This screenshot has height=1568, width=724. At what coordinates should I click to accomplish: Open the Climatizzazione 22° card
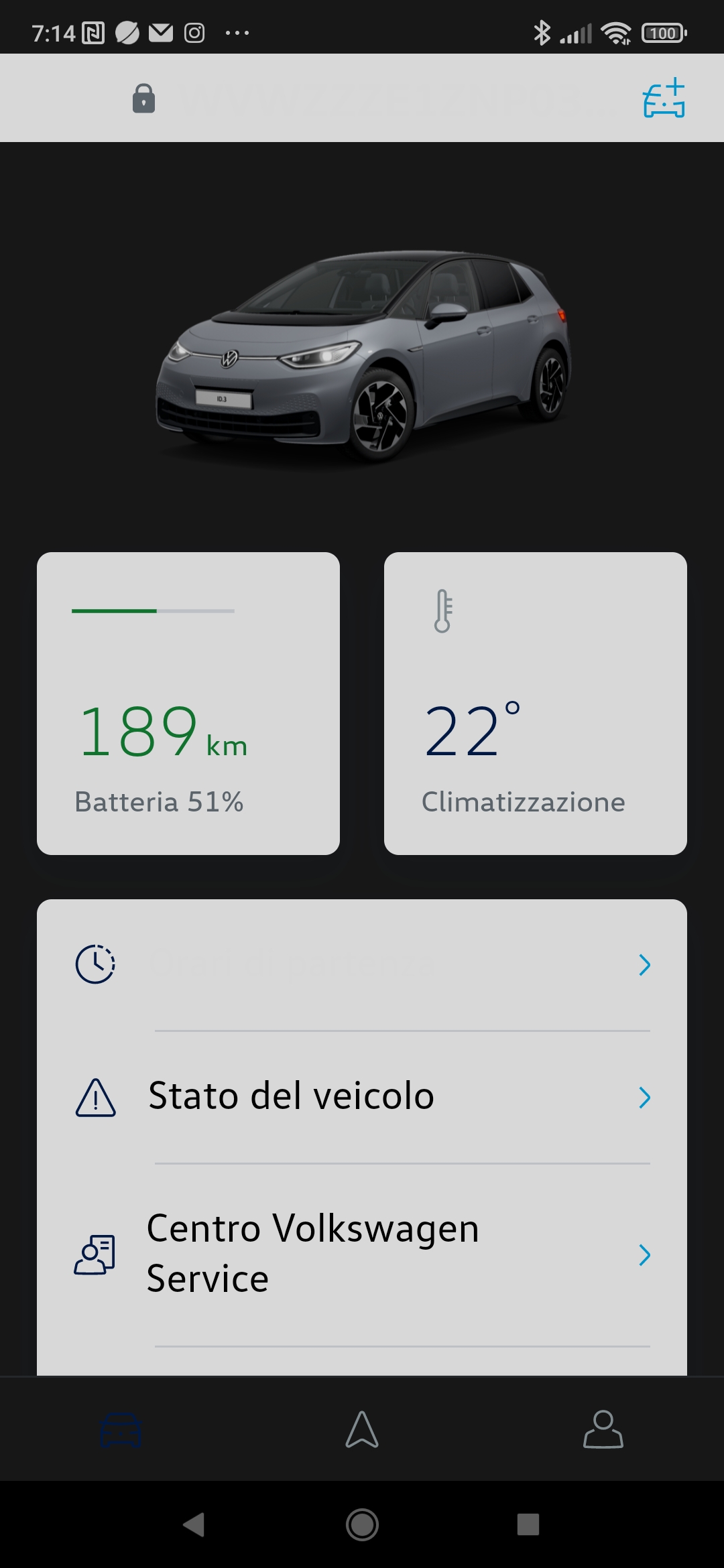point(536,704)
